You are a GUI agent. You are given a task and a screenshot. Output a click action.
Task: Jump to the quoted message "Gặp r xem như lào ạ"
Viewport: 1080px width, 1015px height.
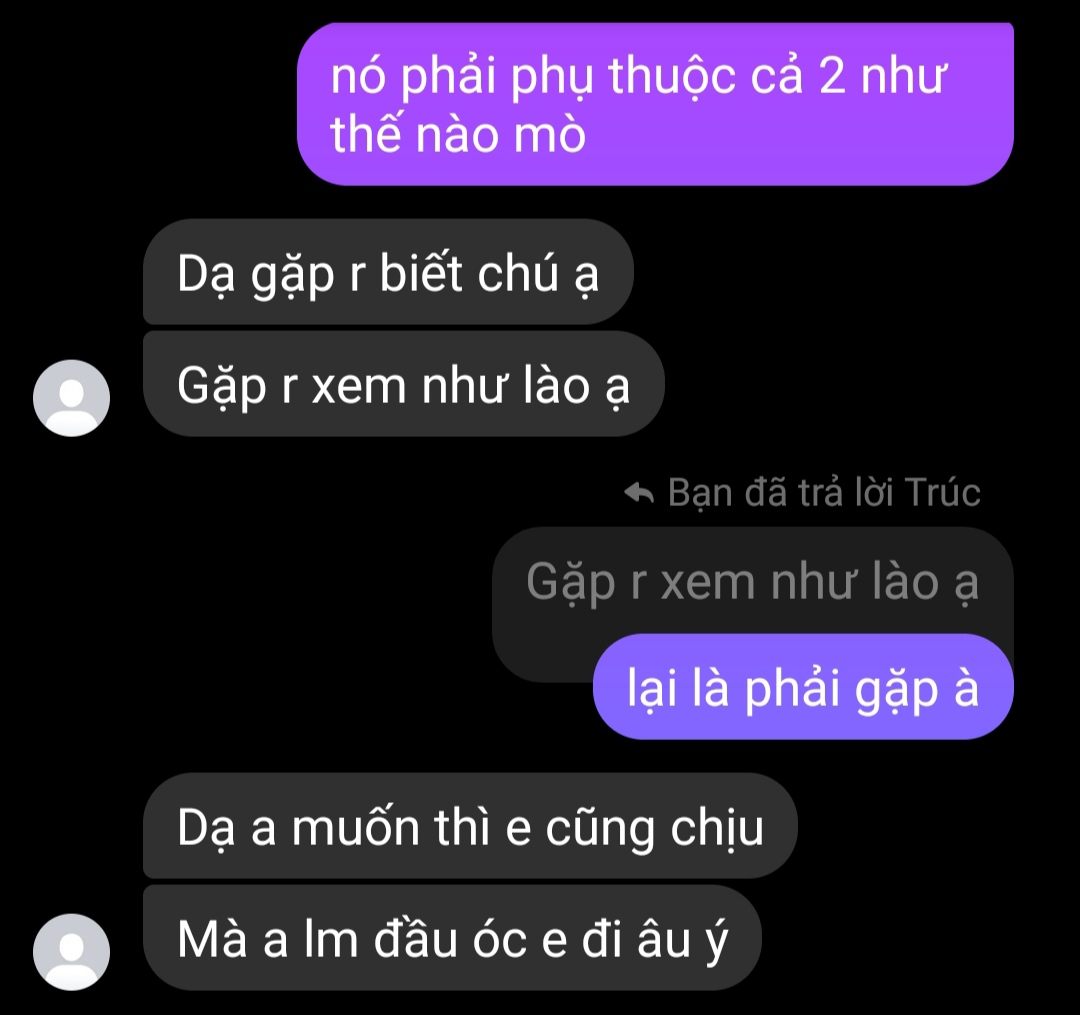(x=752, y=581)
